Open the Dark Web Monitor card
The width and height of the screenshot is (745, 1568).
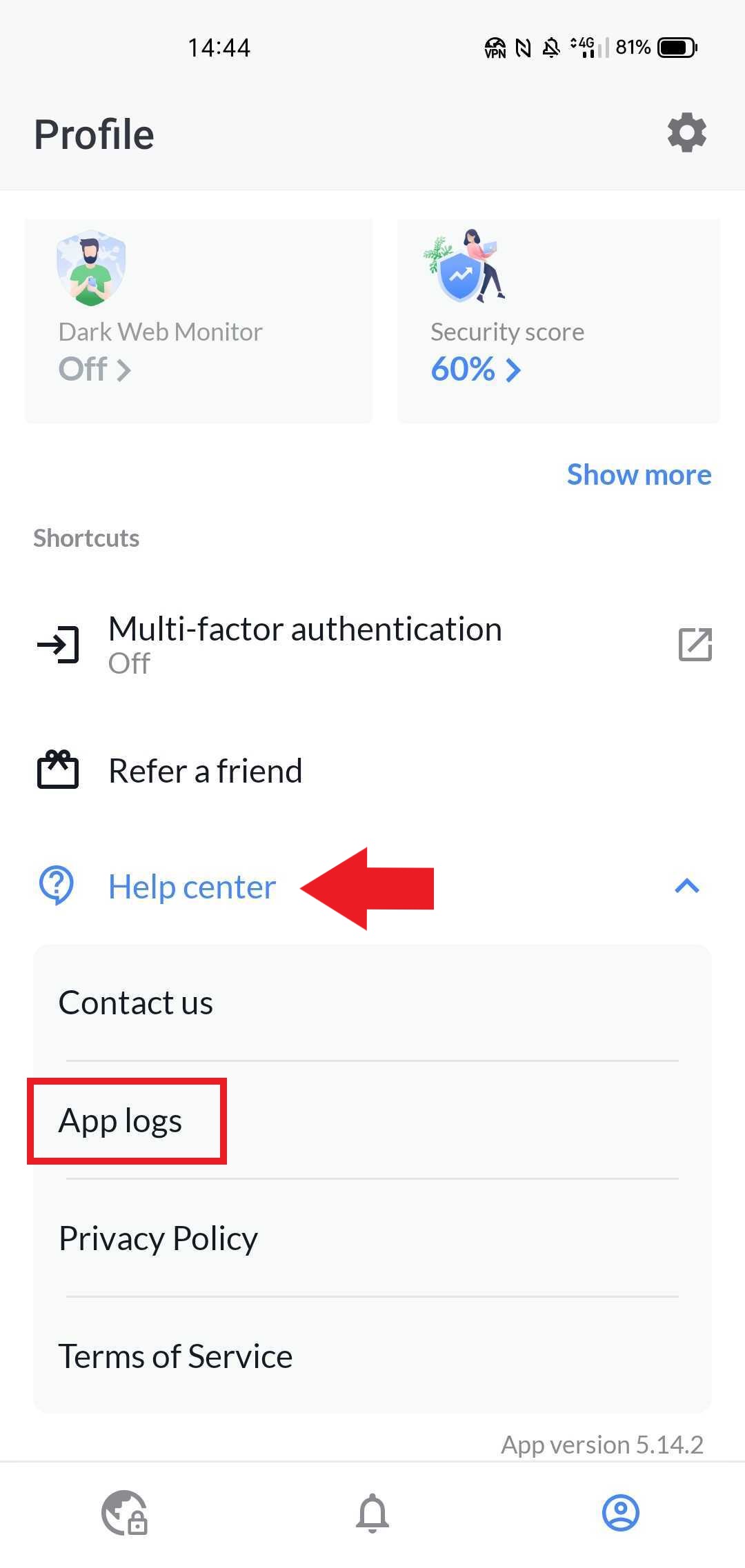pos(198,321)
